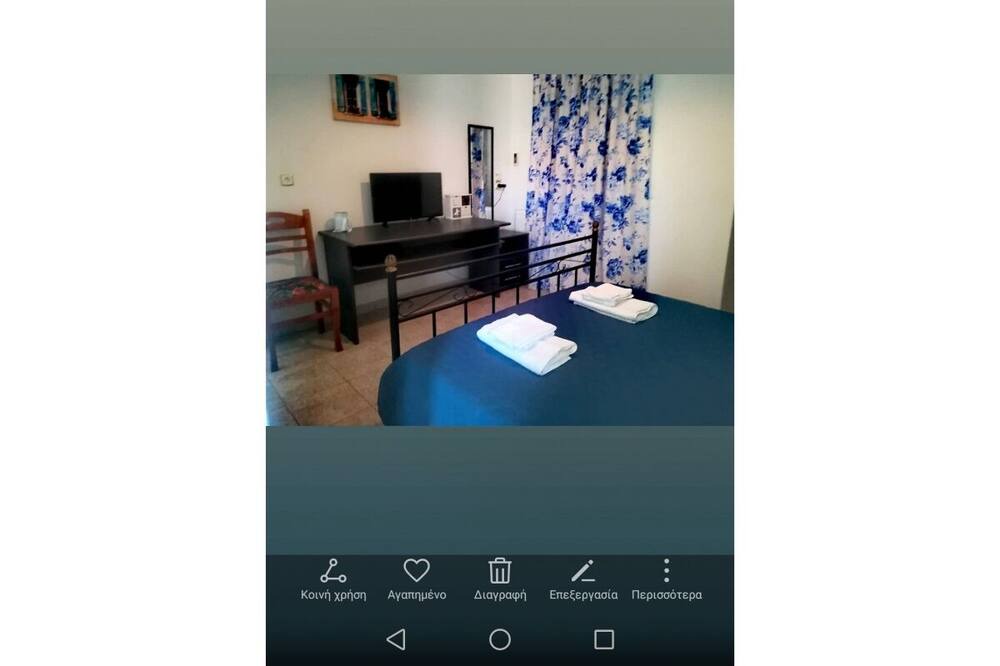This screenshot has width=1000, height=666.
Task: Go back with the system back button
Action: click(396, 640)
